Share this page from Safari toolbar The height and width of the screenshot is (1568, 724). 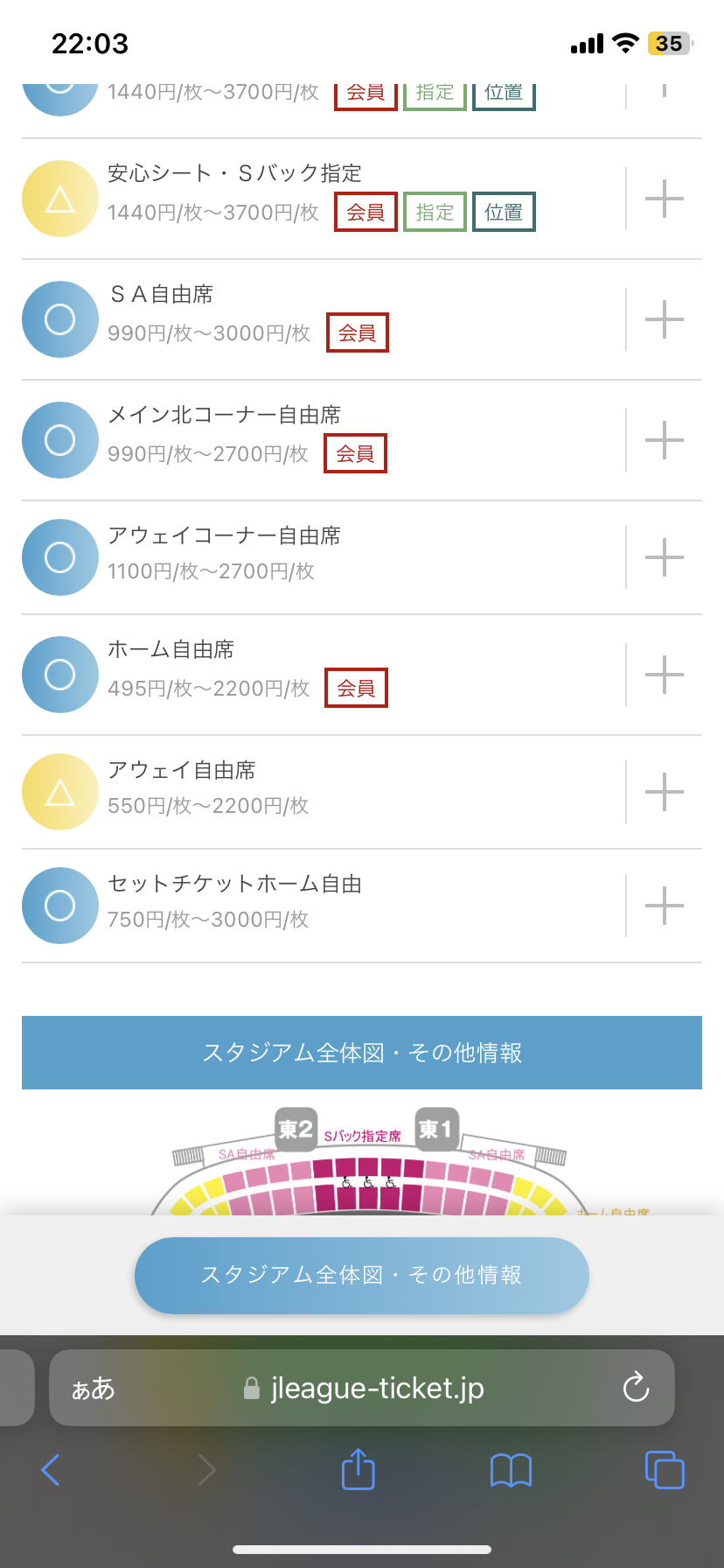(358, 1469)
